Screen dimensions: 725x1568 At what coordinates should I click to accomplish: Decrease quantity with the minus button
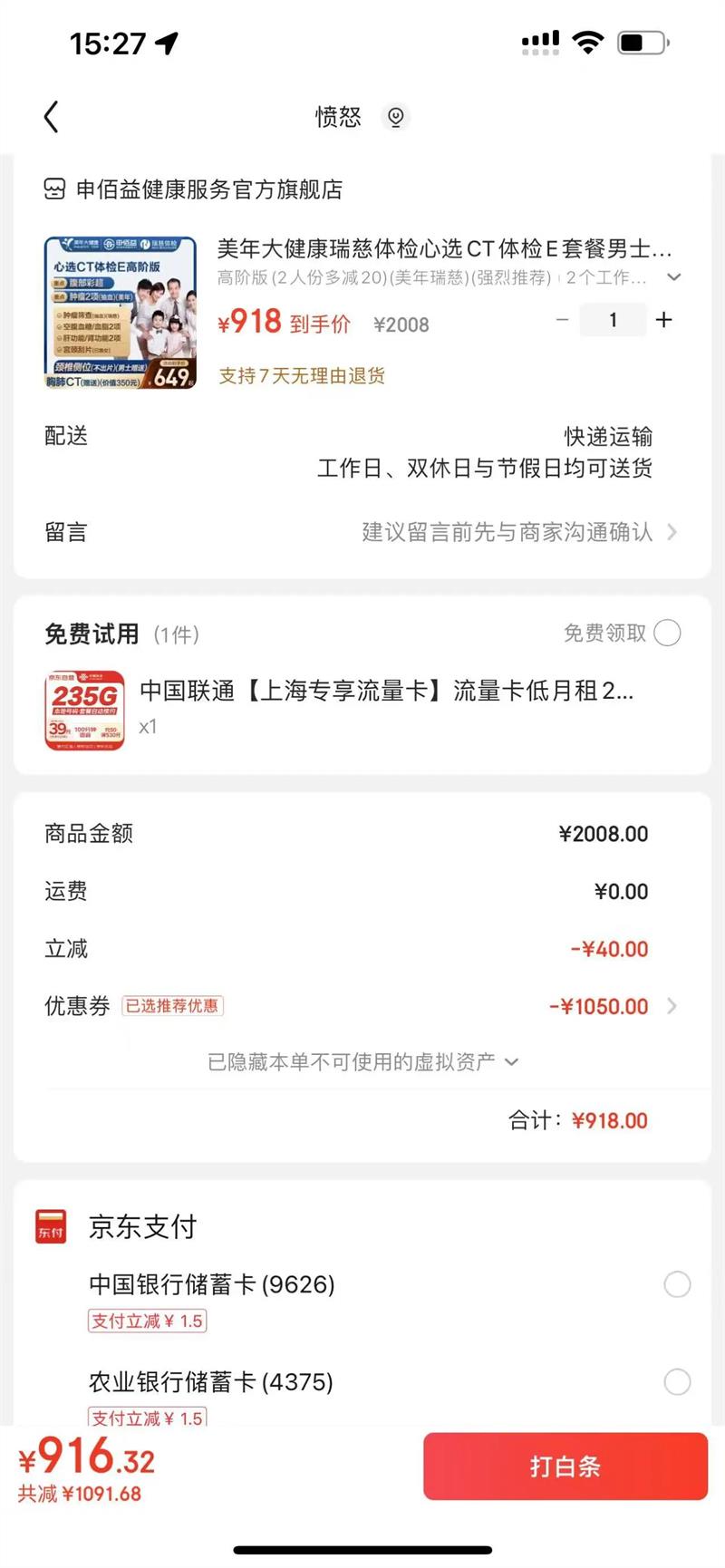pos(562,320)
